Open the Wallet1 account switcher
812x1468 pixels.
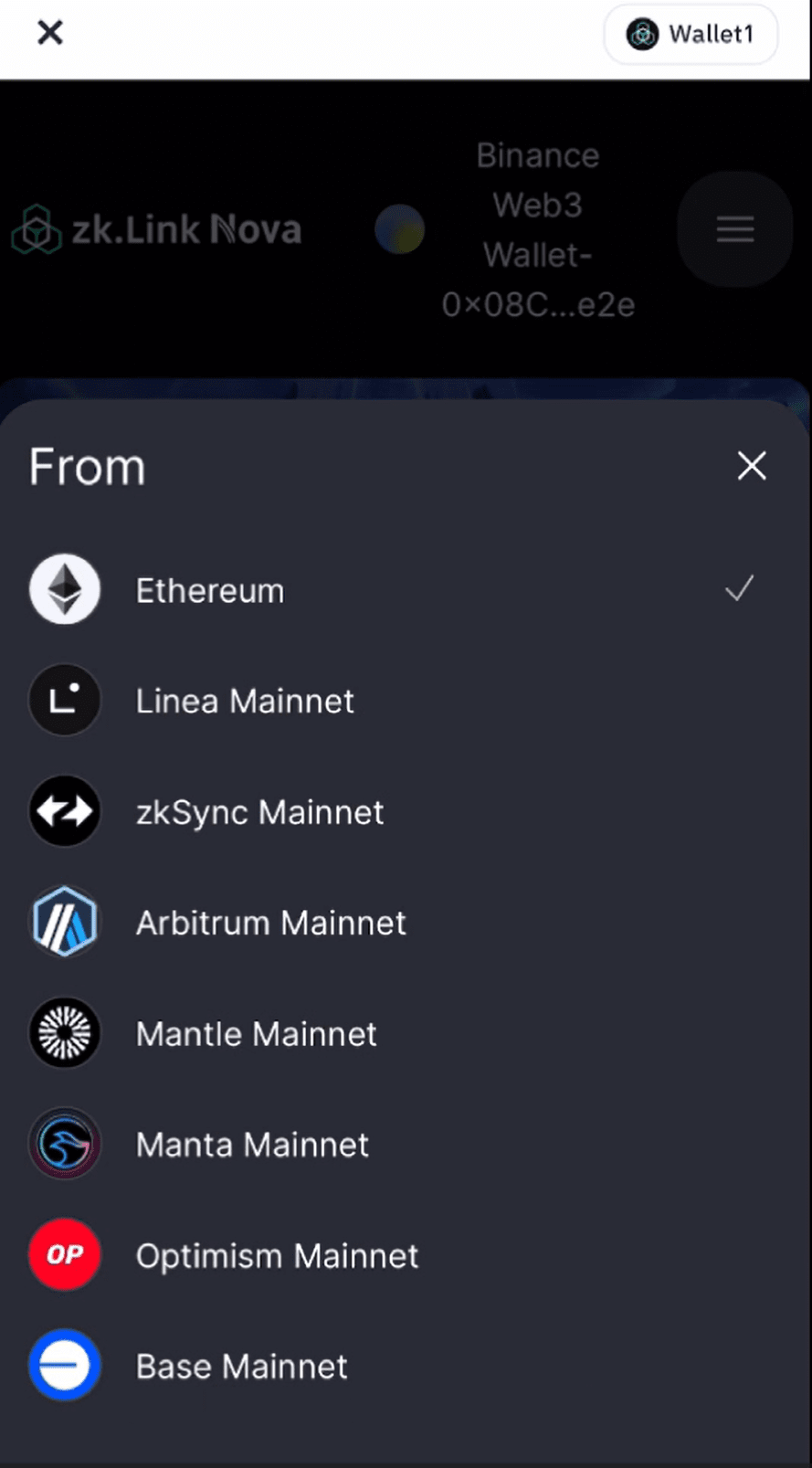click(691, 35)
